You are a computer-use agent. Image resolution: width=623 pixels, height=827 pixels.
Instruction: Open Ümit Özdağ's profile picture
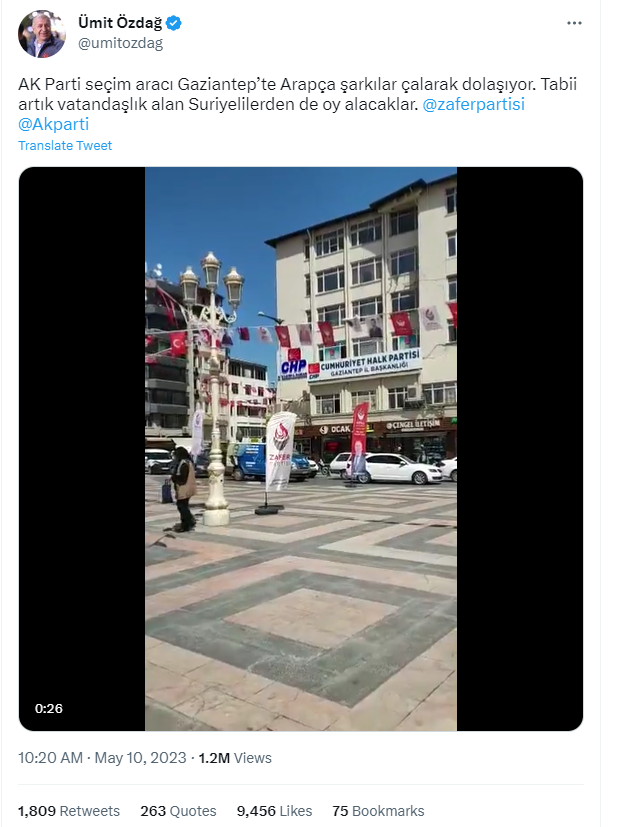[42, 33]
